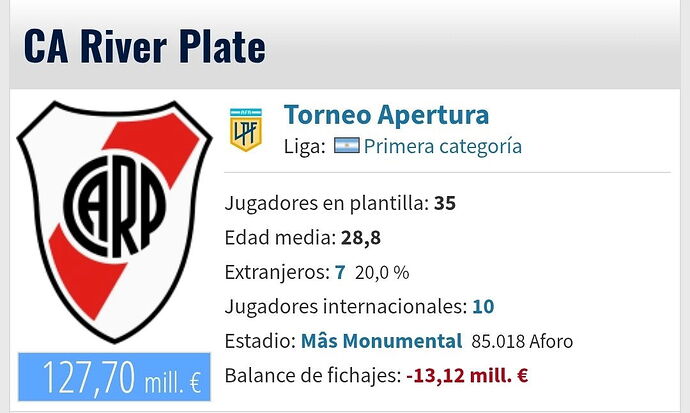Open the Torneo Apertura competition link
690x413 pixels.
point(386,114)
